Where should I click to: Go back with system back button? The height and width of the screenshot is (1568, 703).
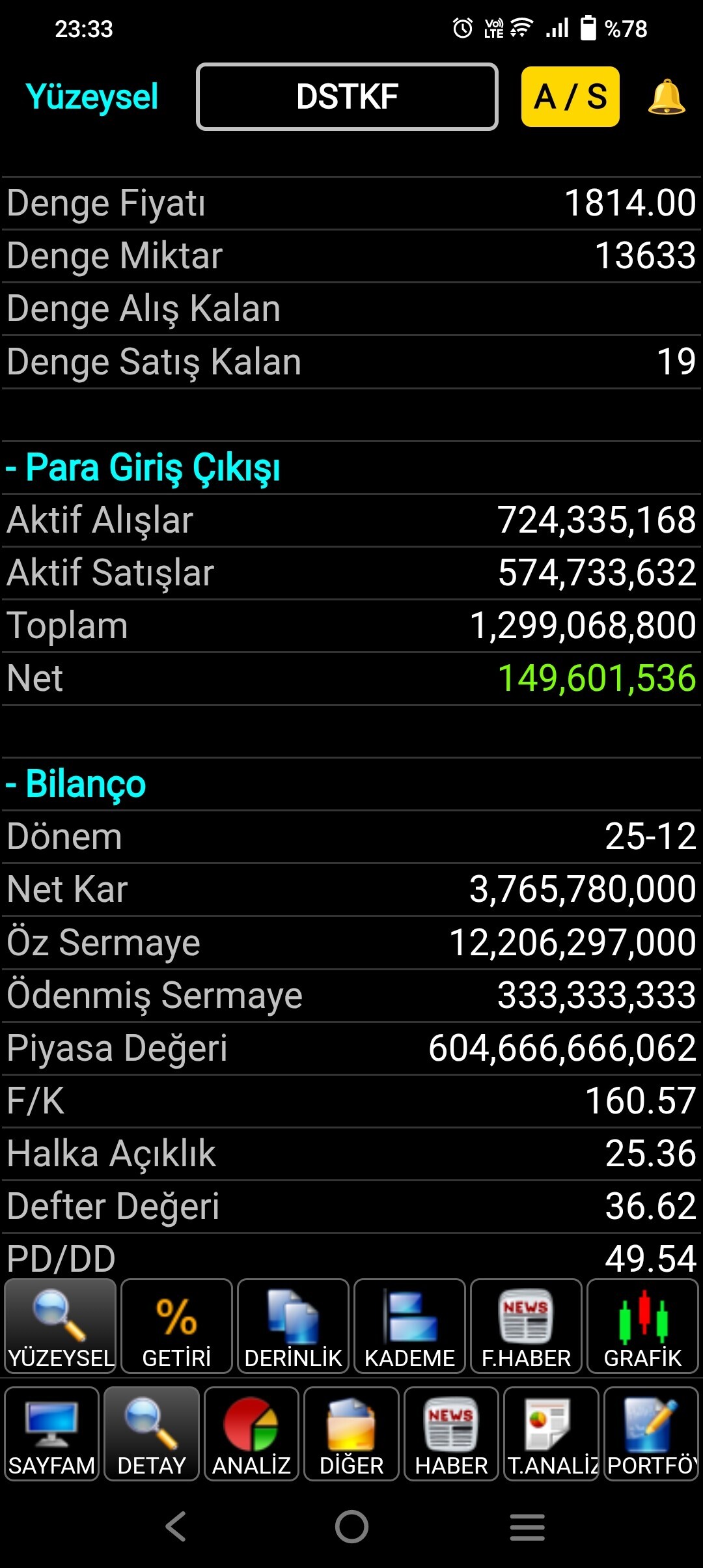pos(176,1526)
